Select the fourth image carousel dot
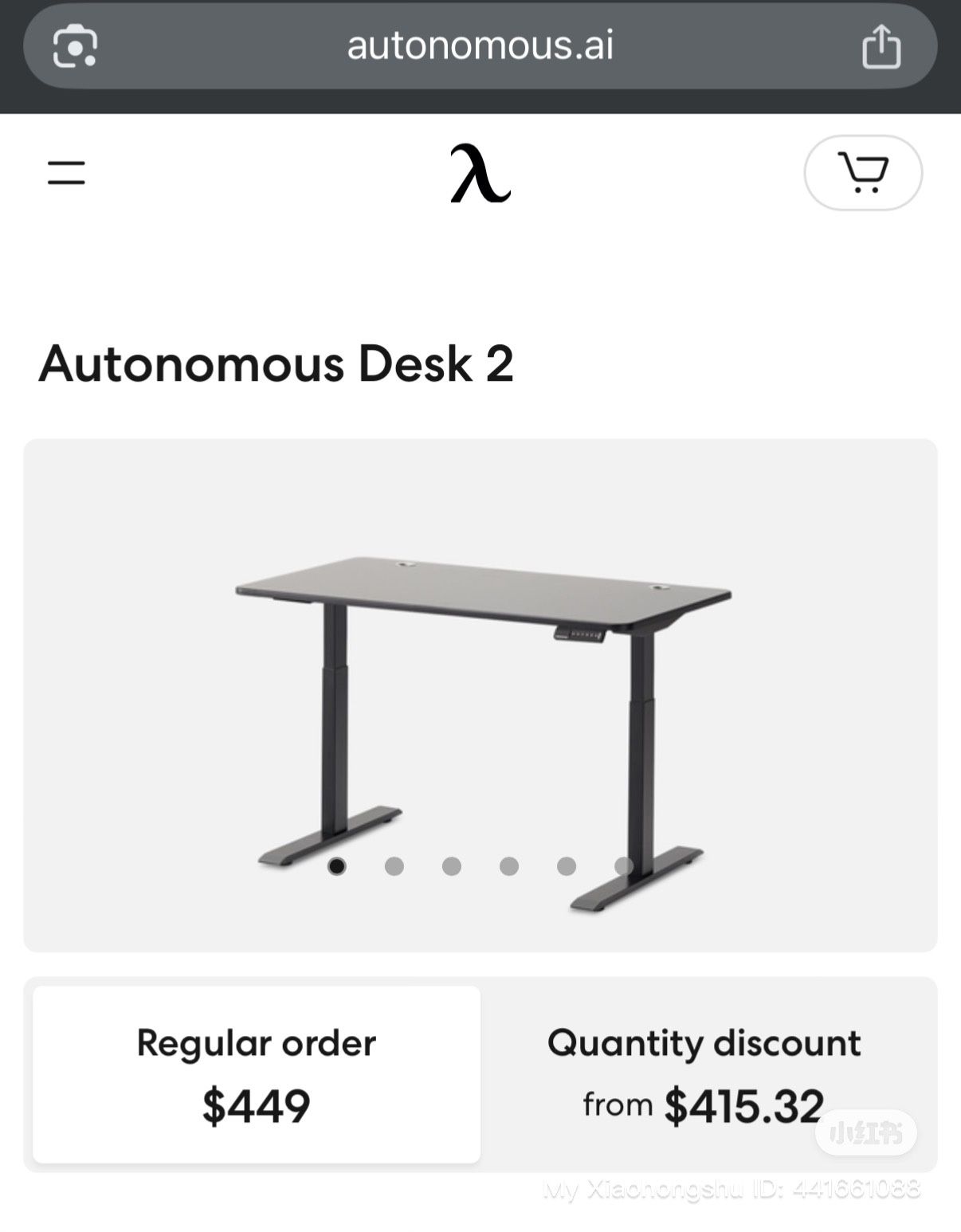Screen dimensions: 961x1232 pos(510,865)
